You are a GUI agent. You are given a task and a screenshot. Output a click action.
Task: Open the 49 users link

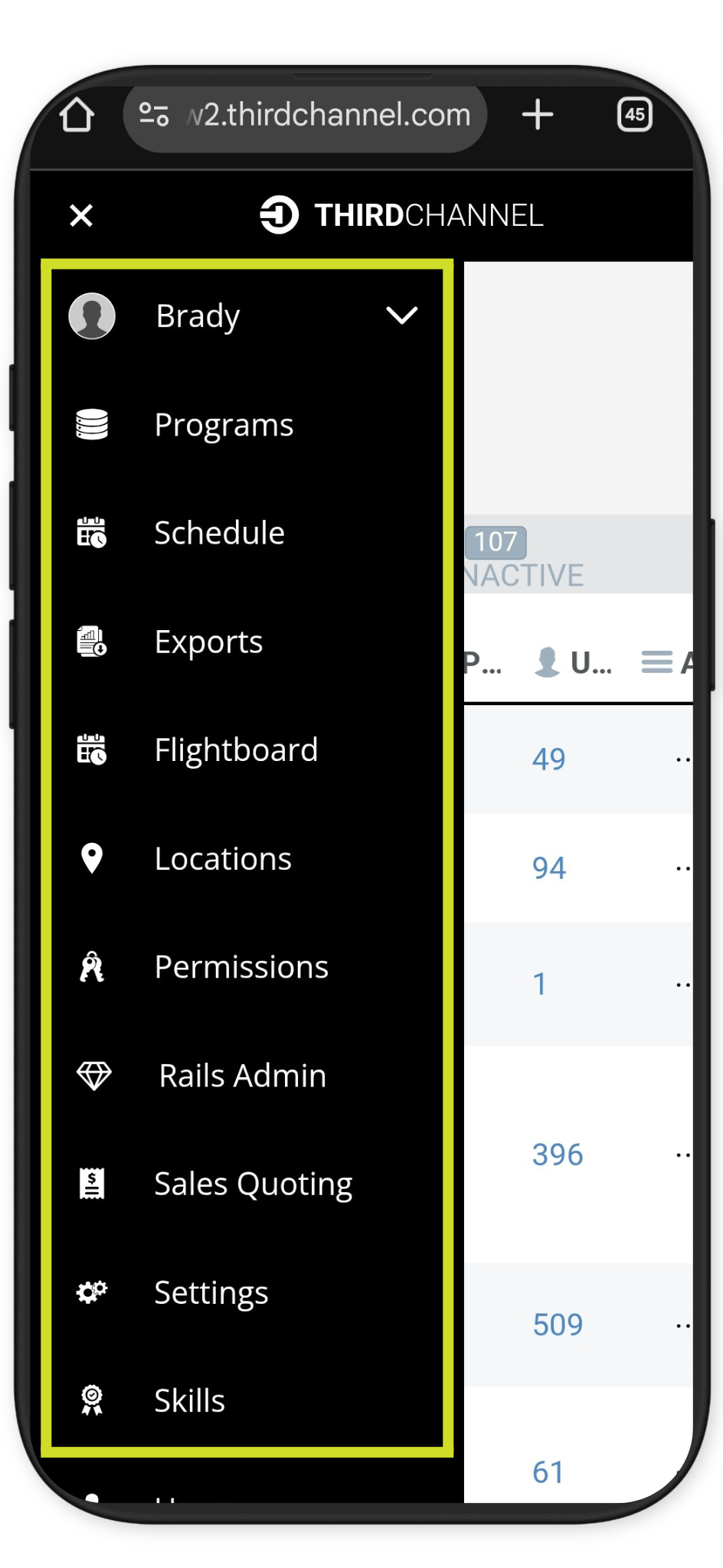tap(549, 759)
